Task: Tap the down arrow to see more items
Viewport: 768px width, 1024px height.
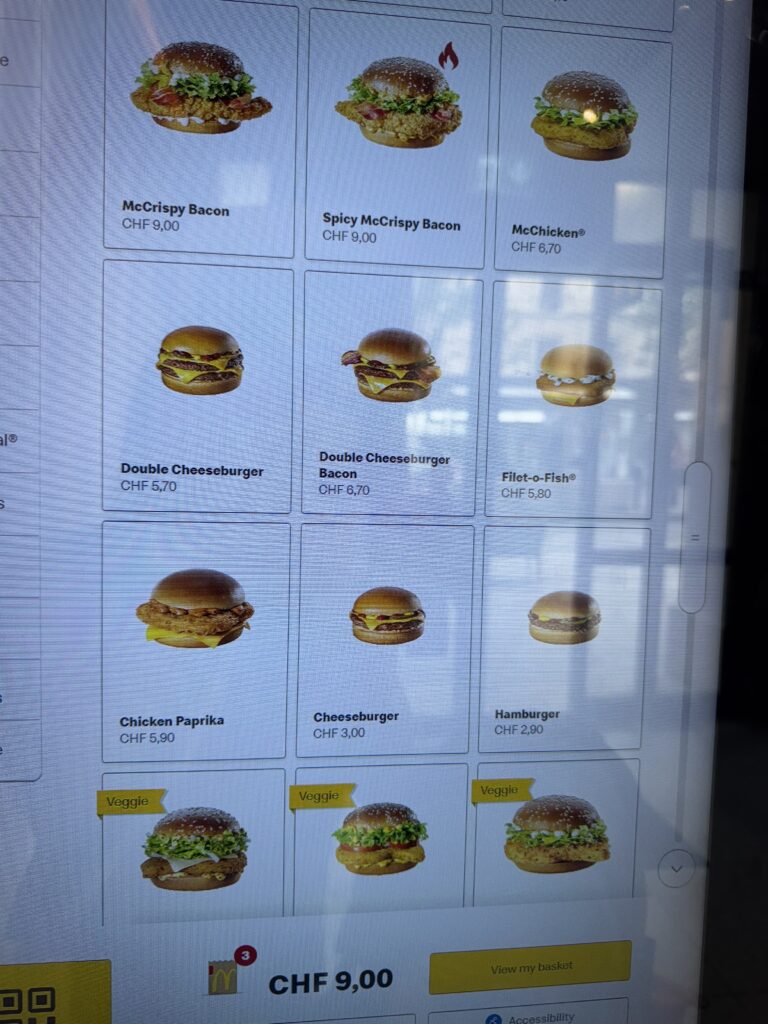Action: (676, 868)
